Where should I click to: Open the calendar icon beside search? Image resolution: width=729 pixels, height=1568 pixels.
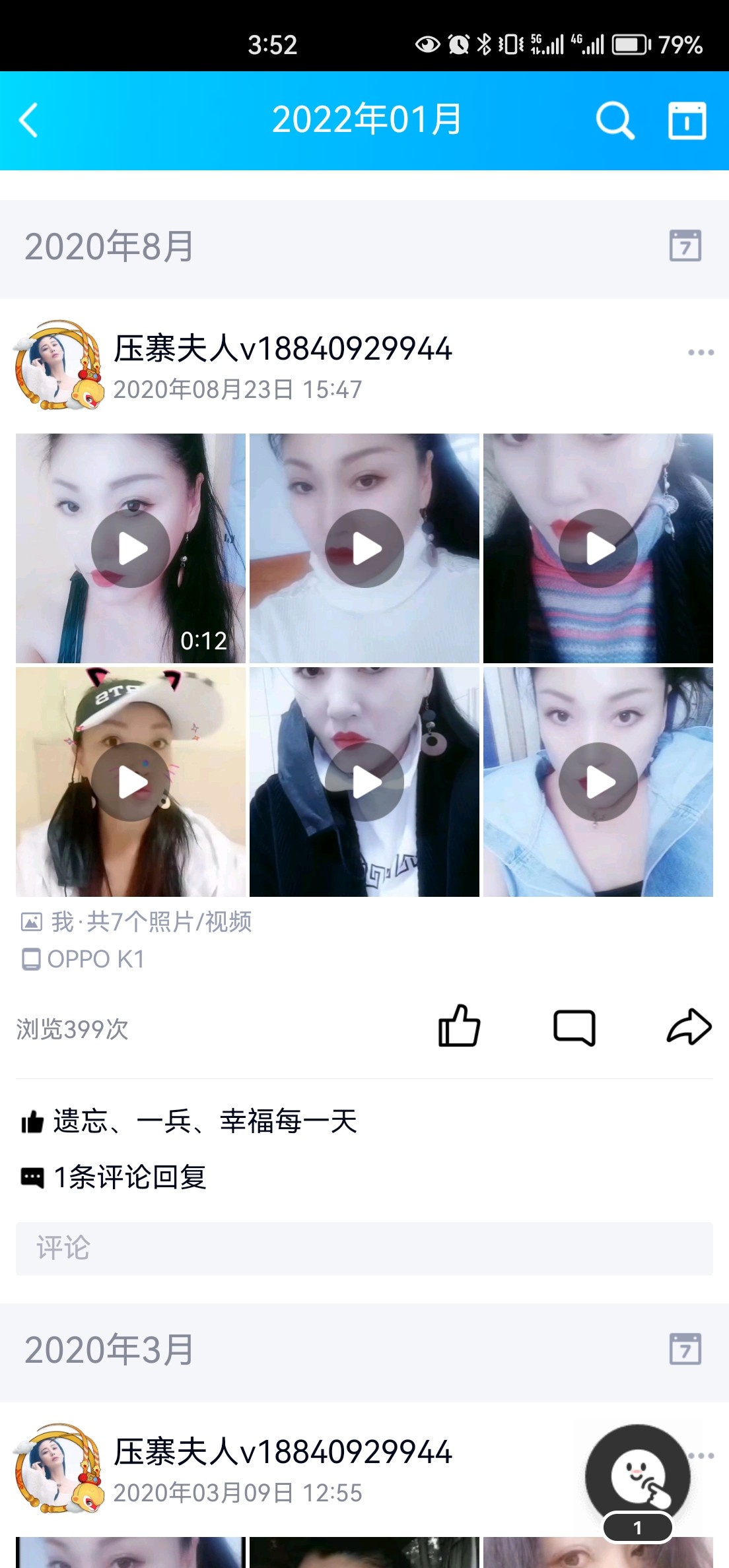click(687, 120)
